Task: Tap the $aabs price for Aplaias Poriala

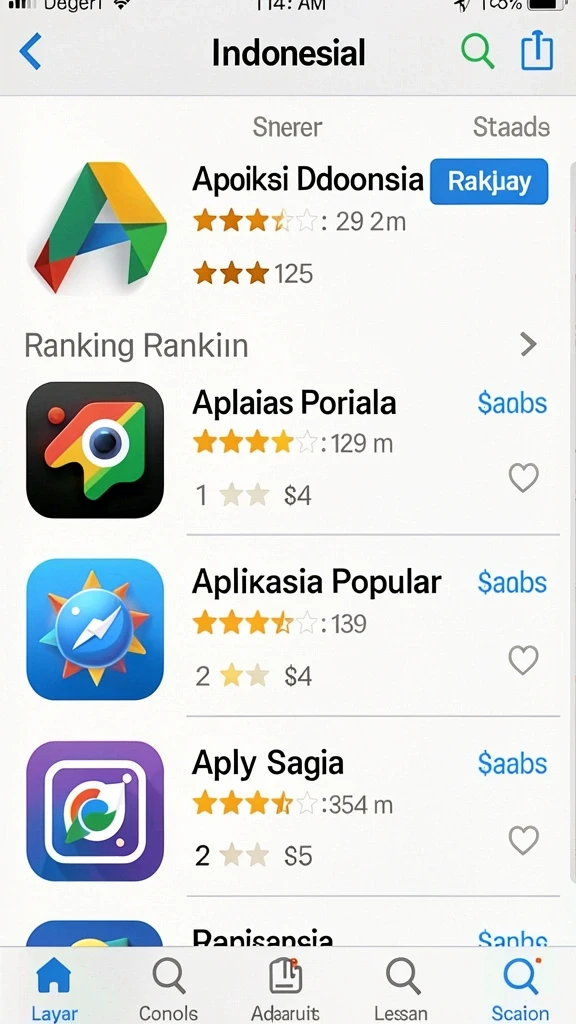Action: (512, 404)
